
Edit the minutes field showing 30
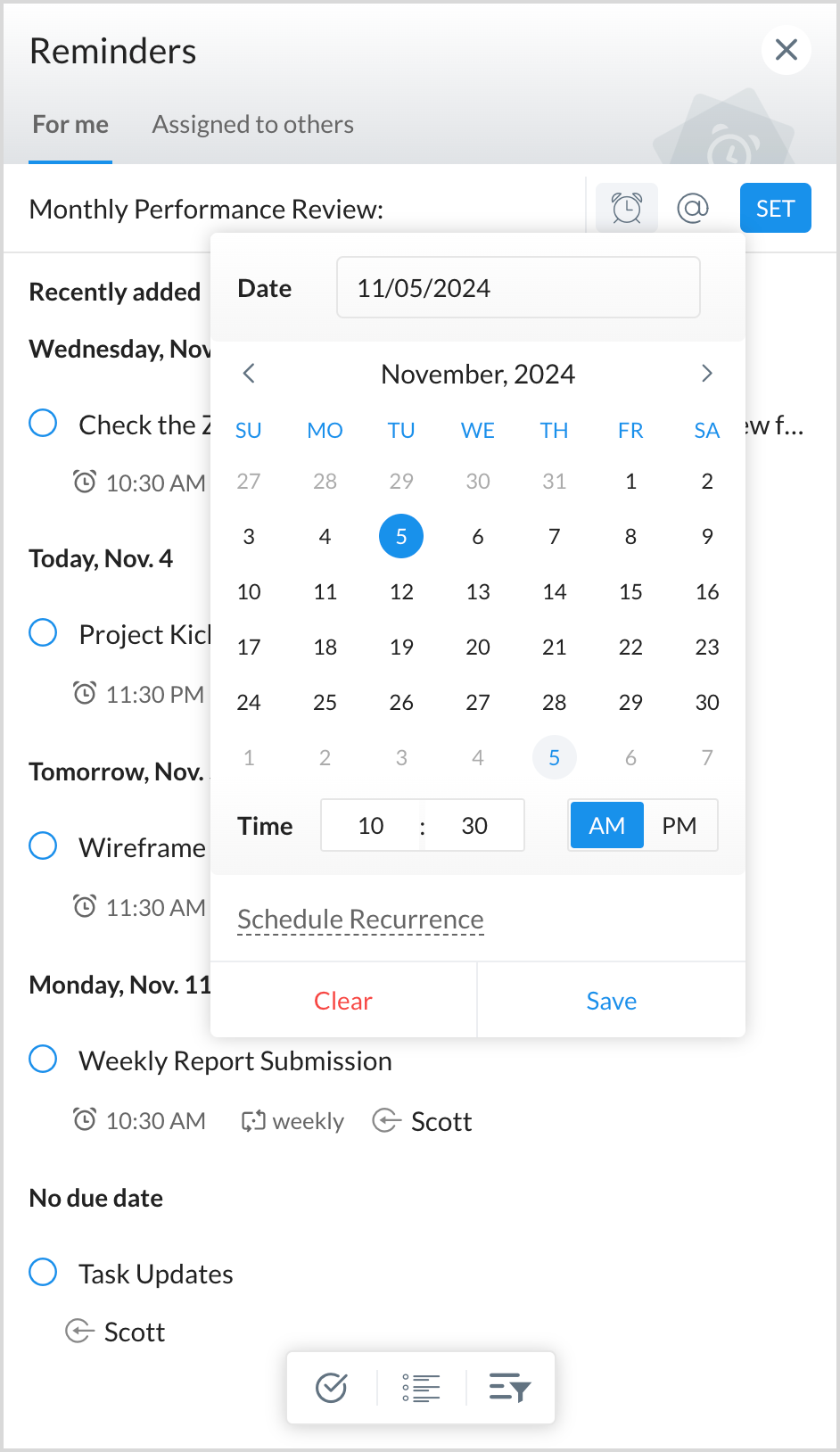tap(474, 826)
